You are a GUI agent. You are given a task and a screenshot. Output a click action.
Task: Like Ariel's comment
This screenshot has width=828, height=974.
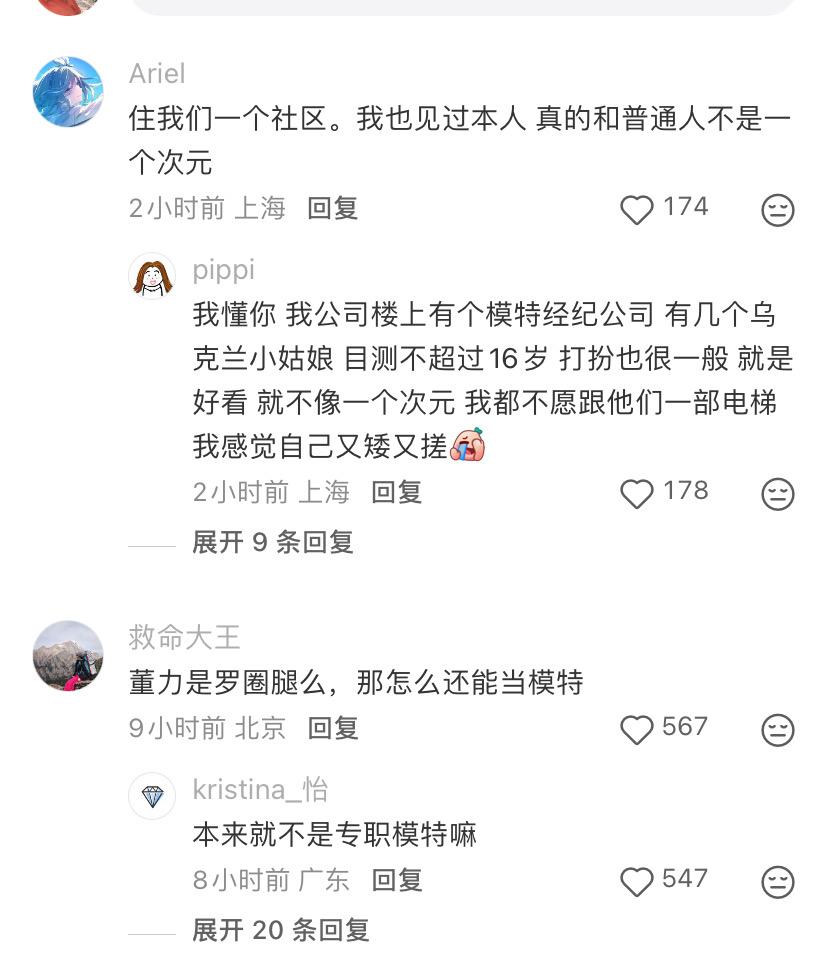tap(637, 209)
